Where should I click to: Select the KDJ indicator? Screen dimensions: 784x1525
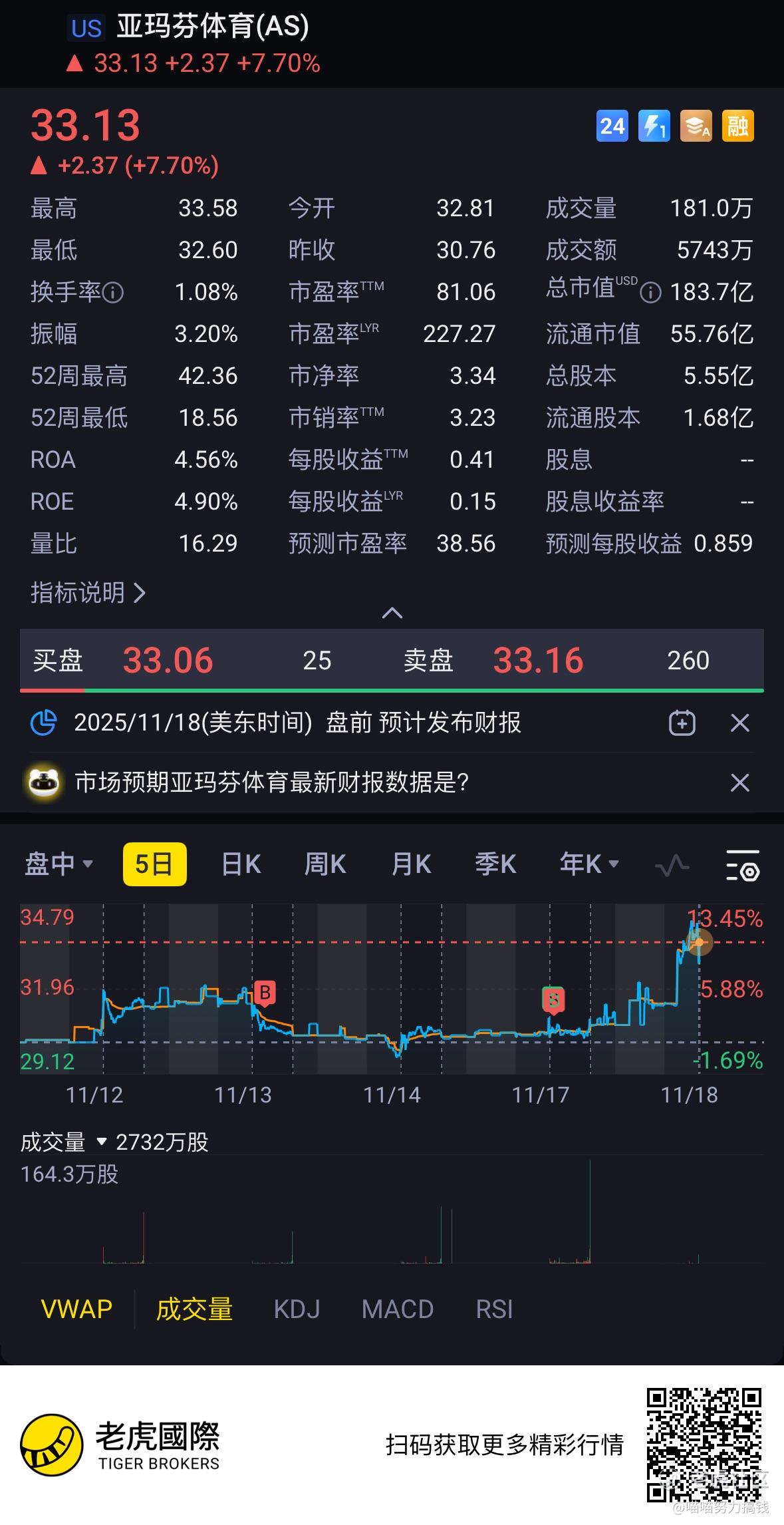[x=297, y=1309]
